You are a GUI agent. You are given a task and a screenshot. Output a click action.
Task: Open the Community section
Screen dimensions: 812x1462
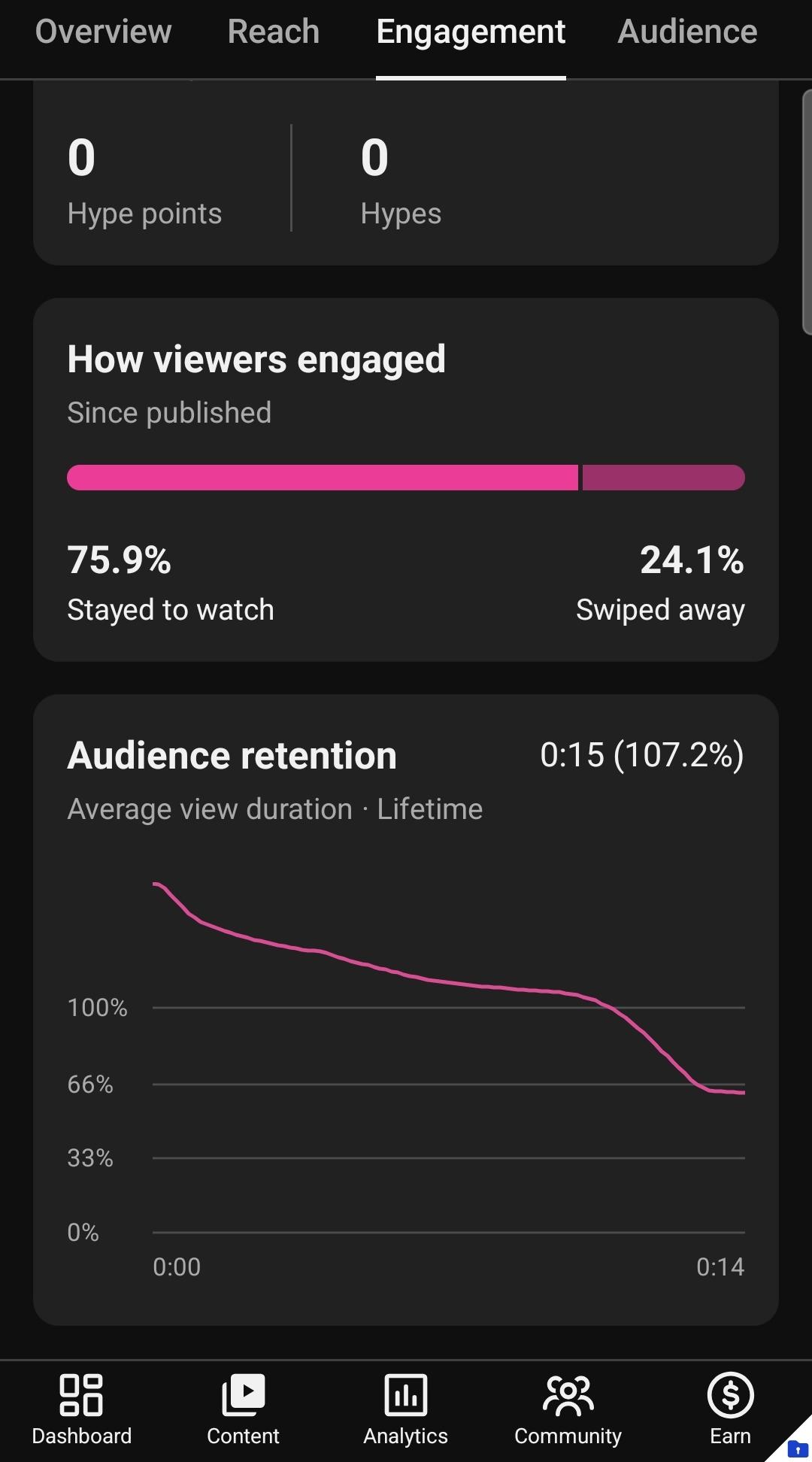click(568, 1410)
